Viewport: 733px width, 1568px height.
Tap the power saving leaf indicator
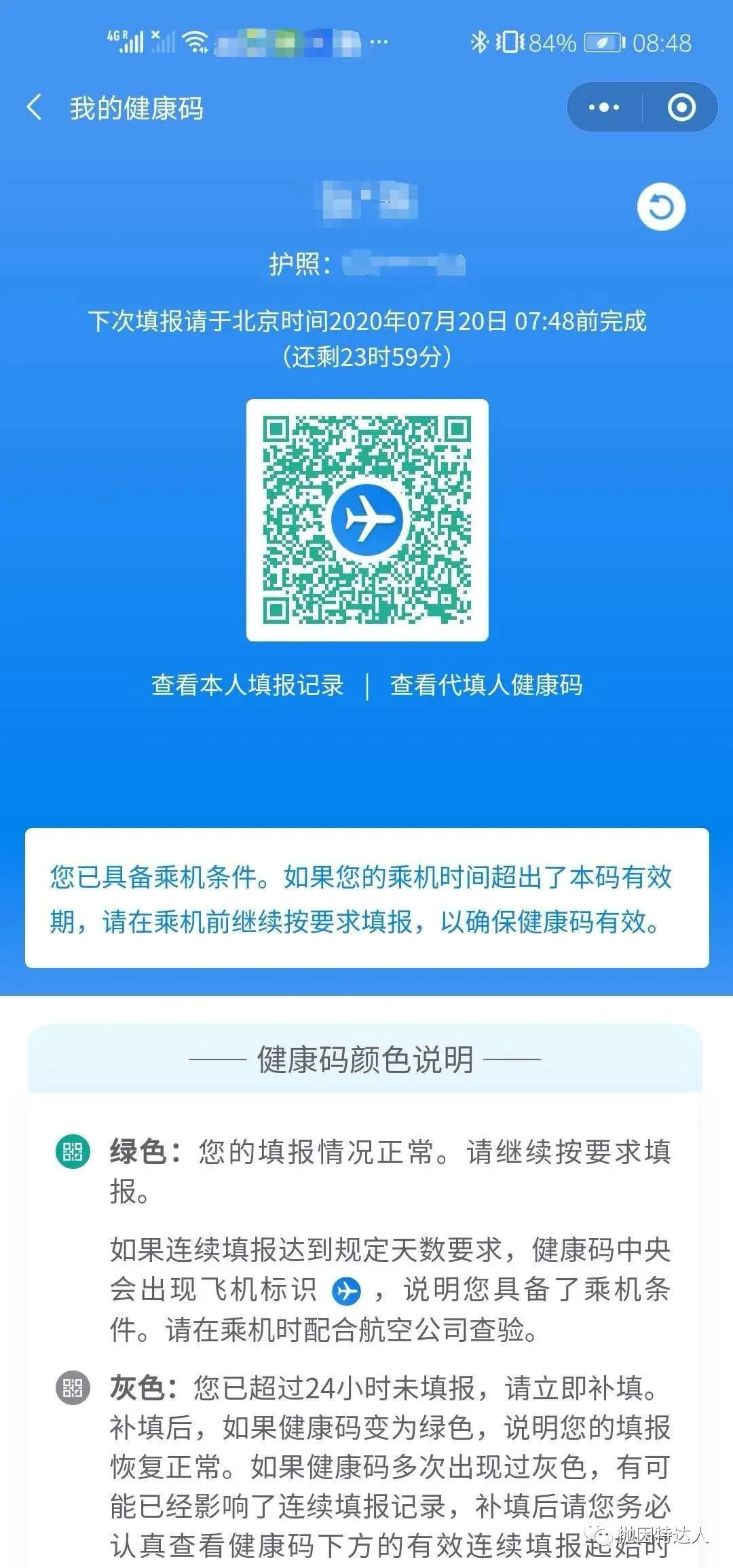(x=603, y=43)
